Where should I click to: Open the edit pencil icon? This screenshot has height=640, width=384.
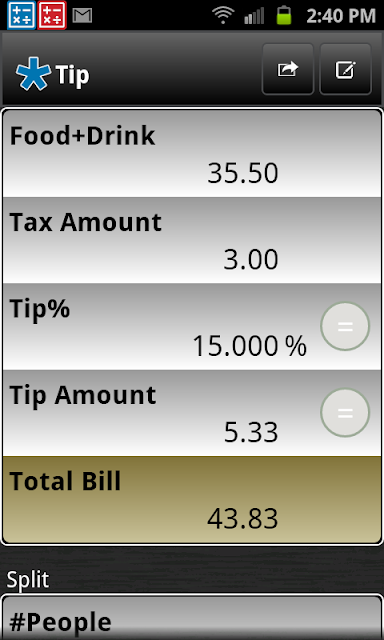coord(345,69)
